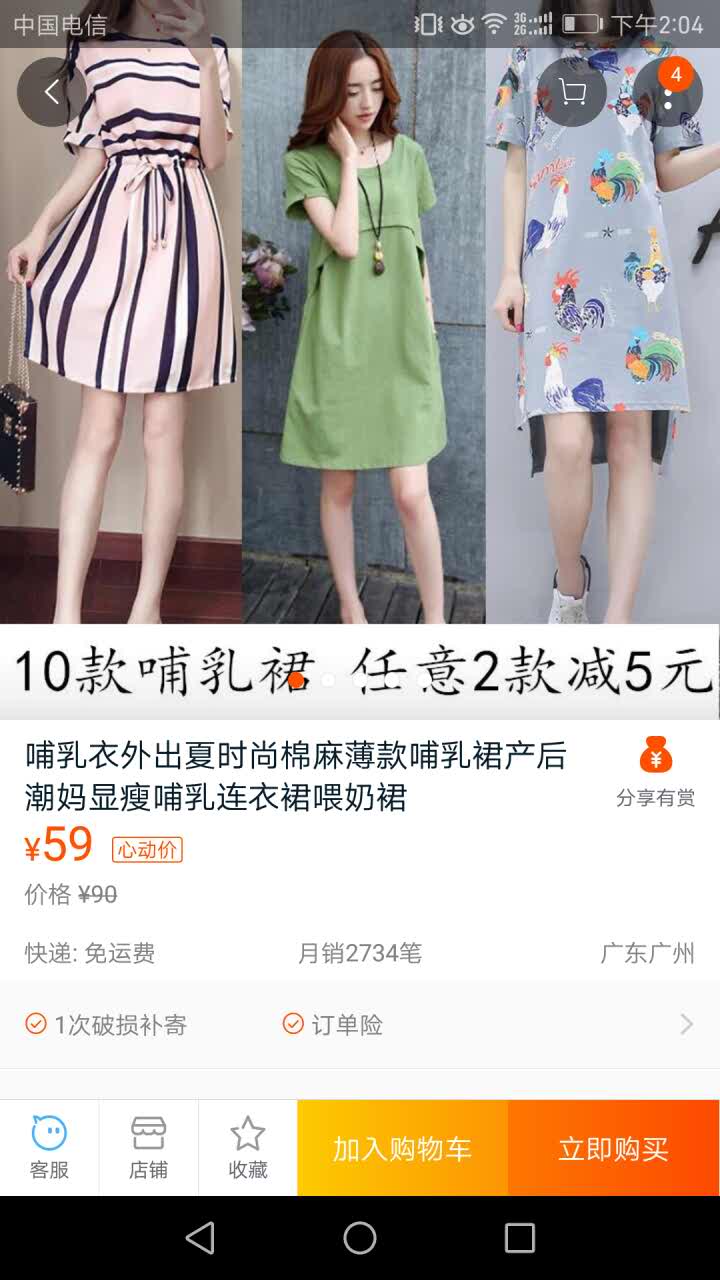Open the shopping cart icon
This screenshot has height=1280, width=720.
coord(572,92)
